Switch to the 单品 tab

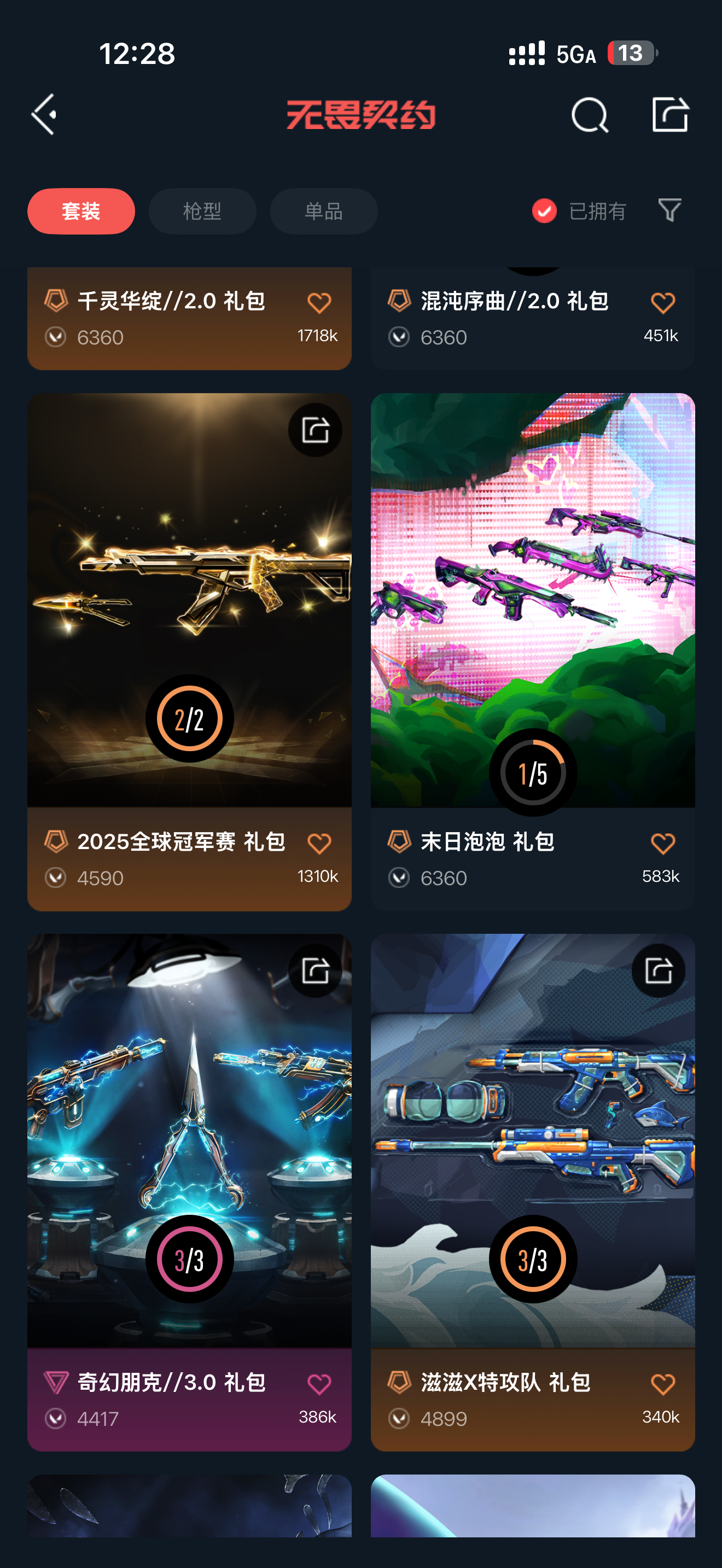(323, 211)
